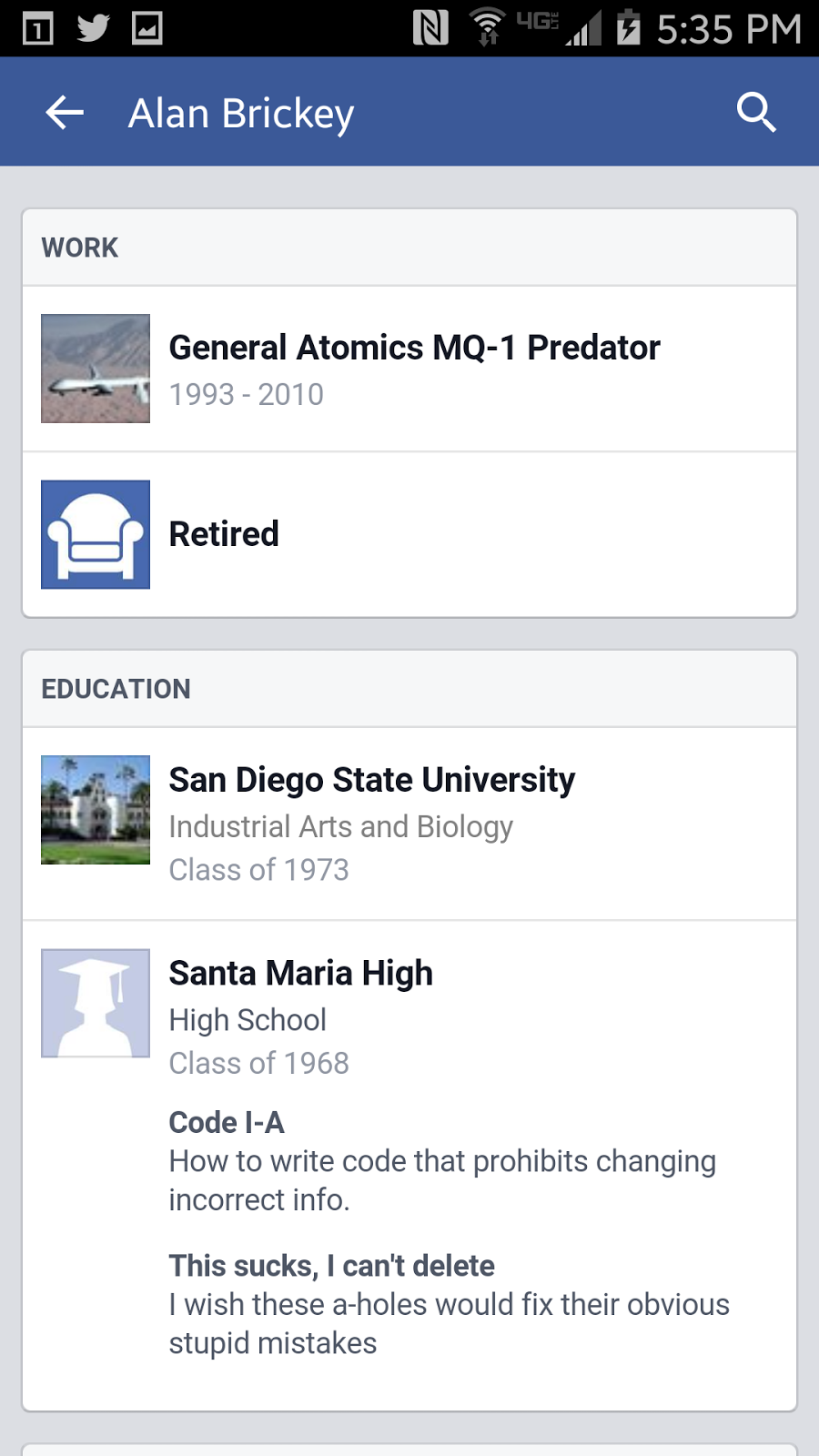Open the search magnifier icon

[x=755, y=113]
